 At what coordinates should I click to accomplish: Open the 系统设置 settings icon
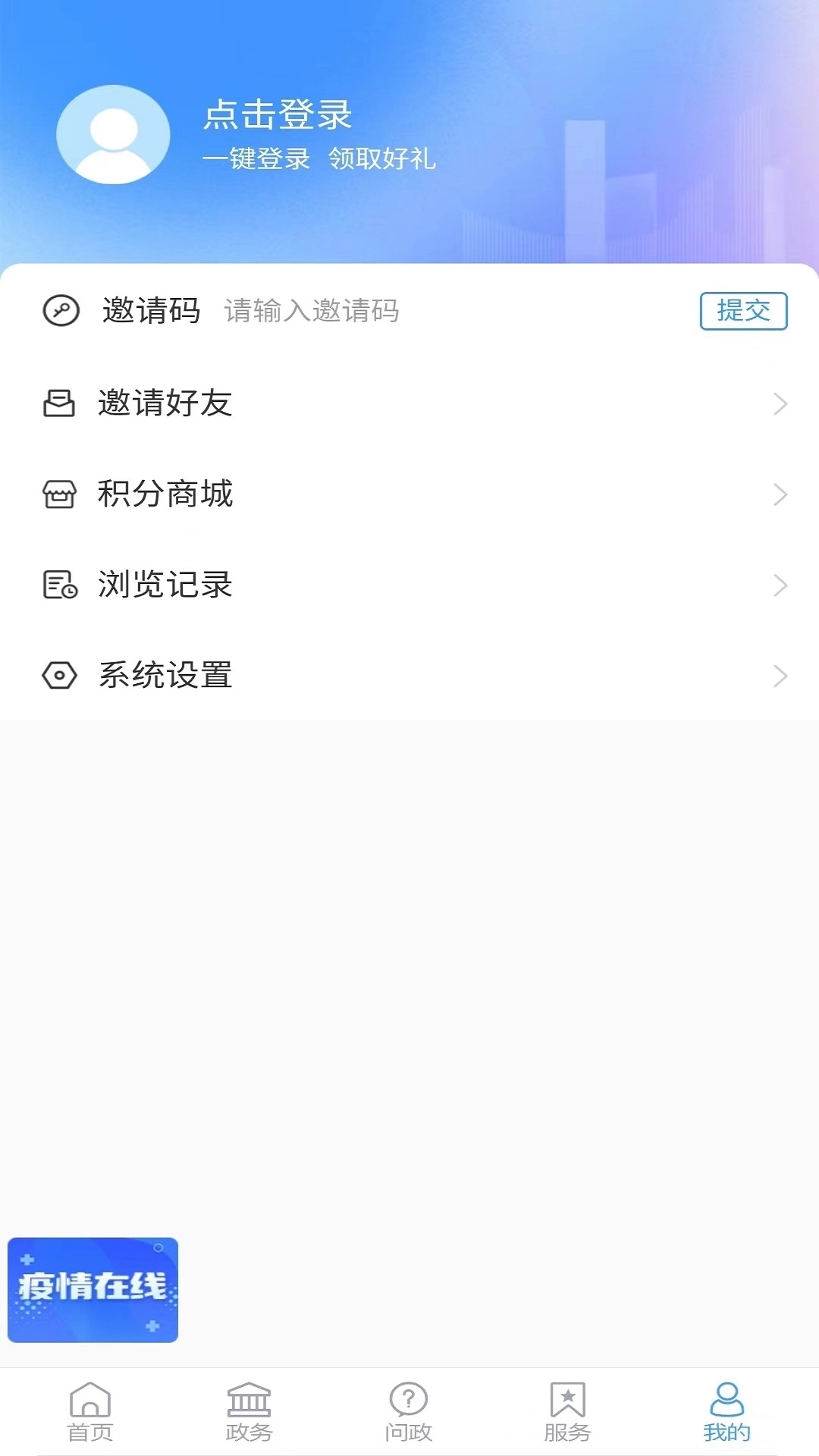[x=59, y=676]
